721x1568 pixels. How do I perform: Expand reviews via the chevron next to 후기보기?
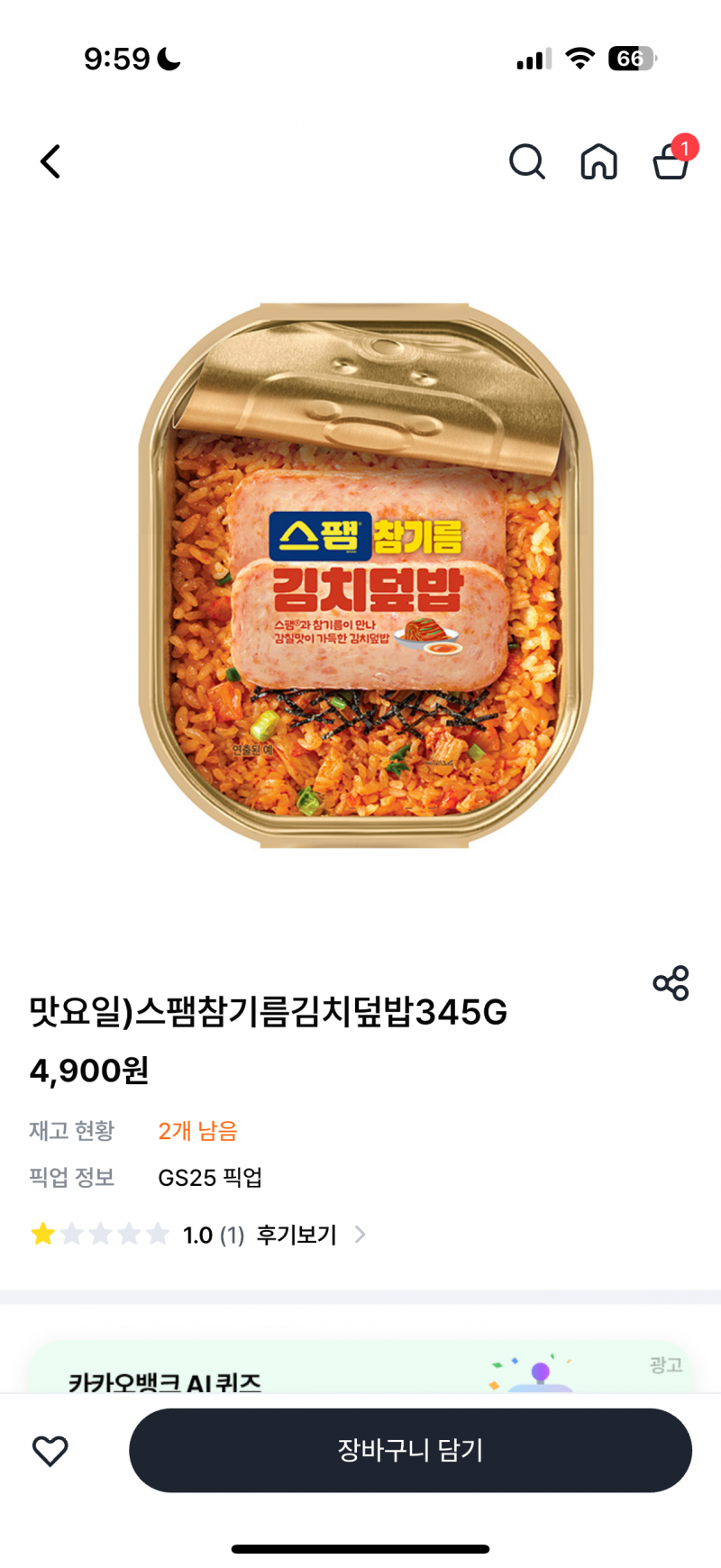point(360,1235)
